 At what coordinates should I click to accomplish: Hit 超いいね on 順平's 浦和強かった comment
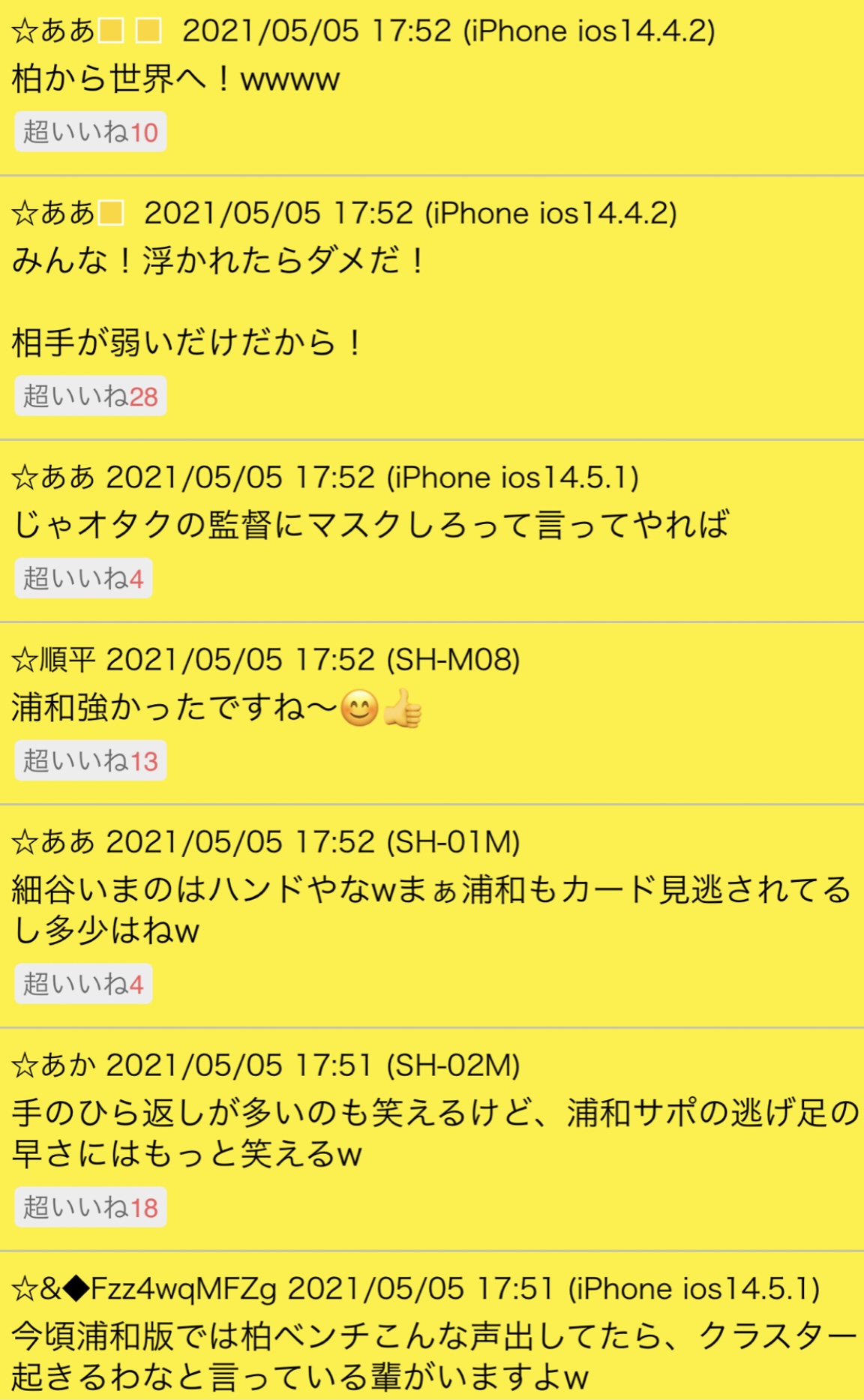click(x=90, y=761)
